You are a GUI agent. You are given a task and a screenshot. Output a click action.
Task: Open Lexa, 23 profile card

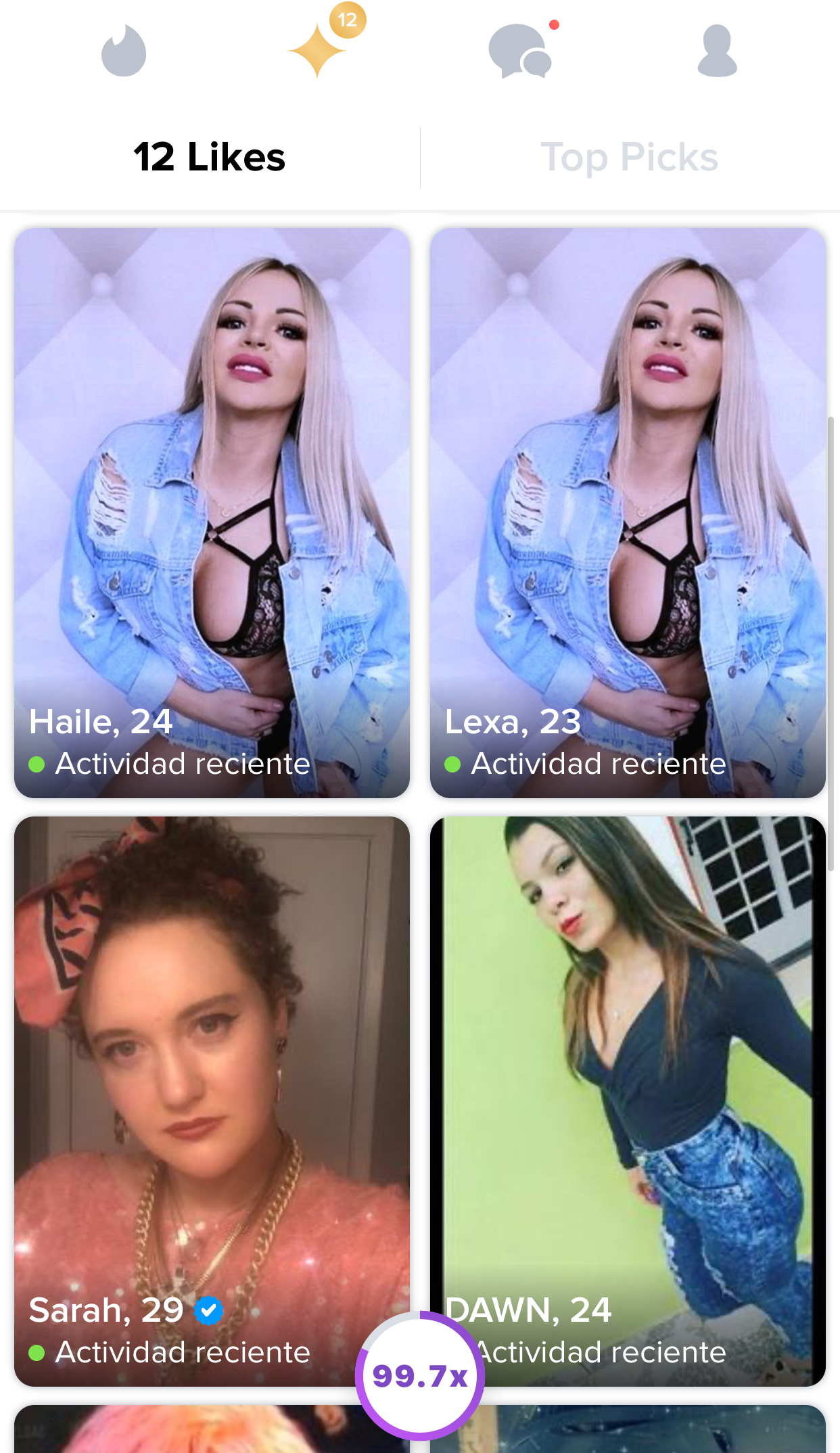click(628, 512)
